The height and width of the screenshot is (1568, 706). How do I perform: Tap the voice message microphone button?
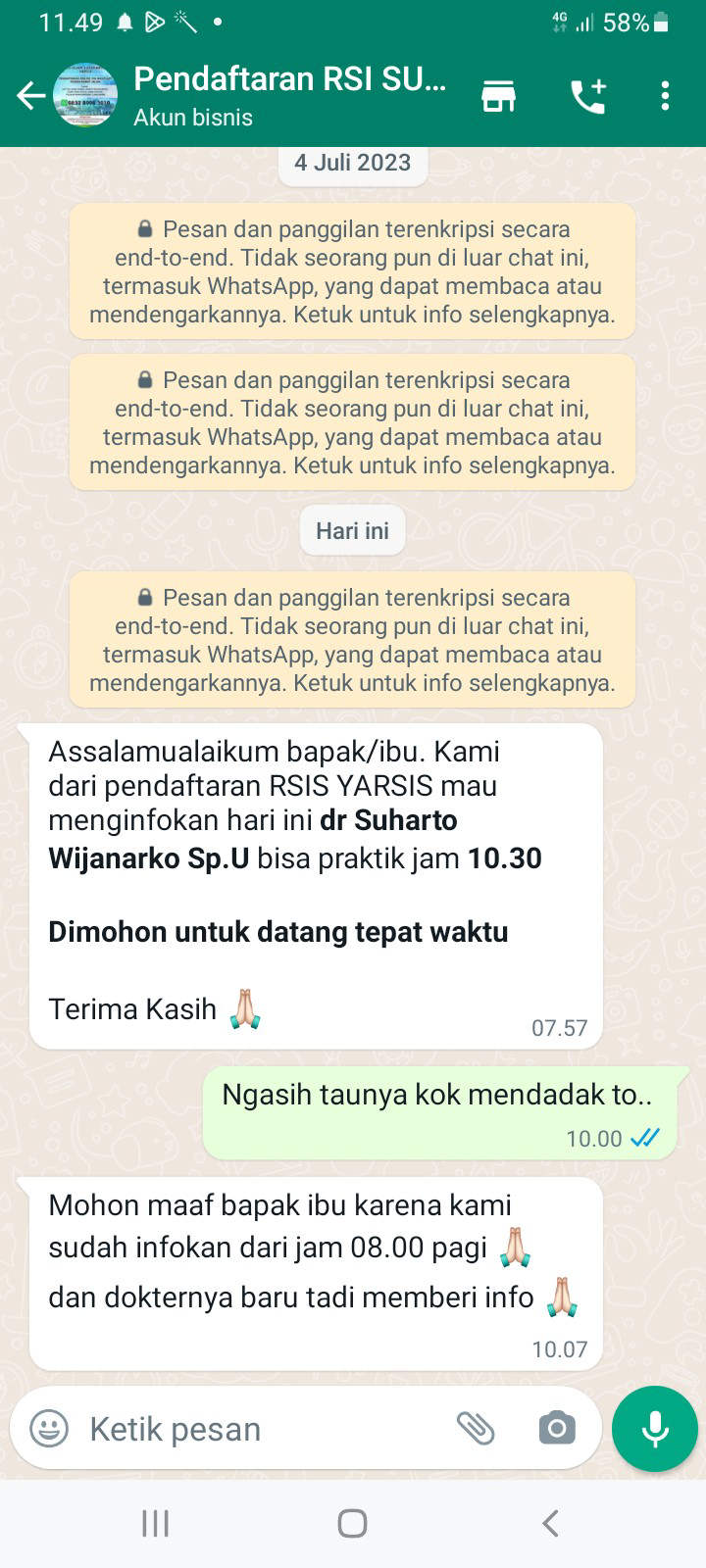tap(654, 1428)
